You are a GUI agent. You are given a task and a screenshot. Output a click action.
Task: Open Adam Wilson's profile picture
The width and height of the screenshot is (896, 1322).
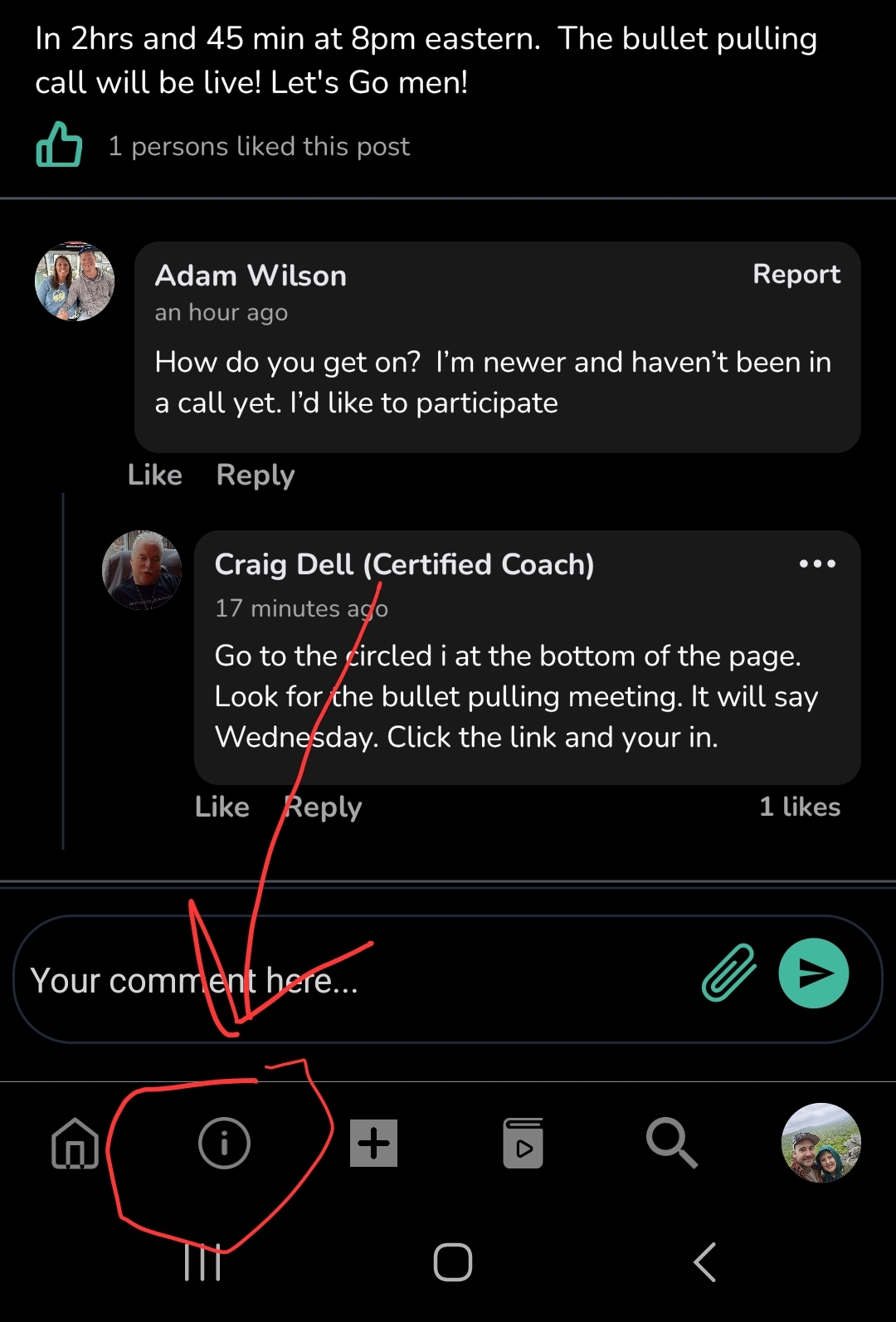(x=75, y=282)
